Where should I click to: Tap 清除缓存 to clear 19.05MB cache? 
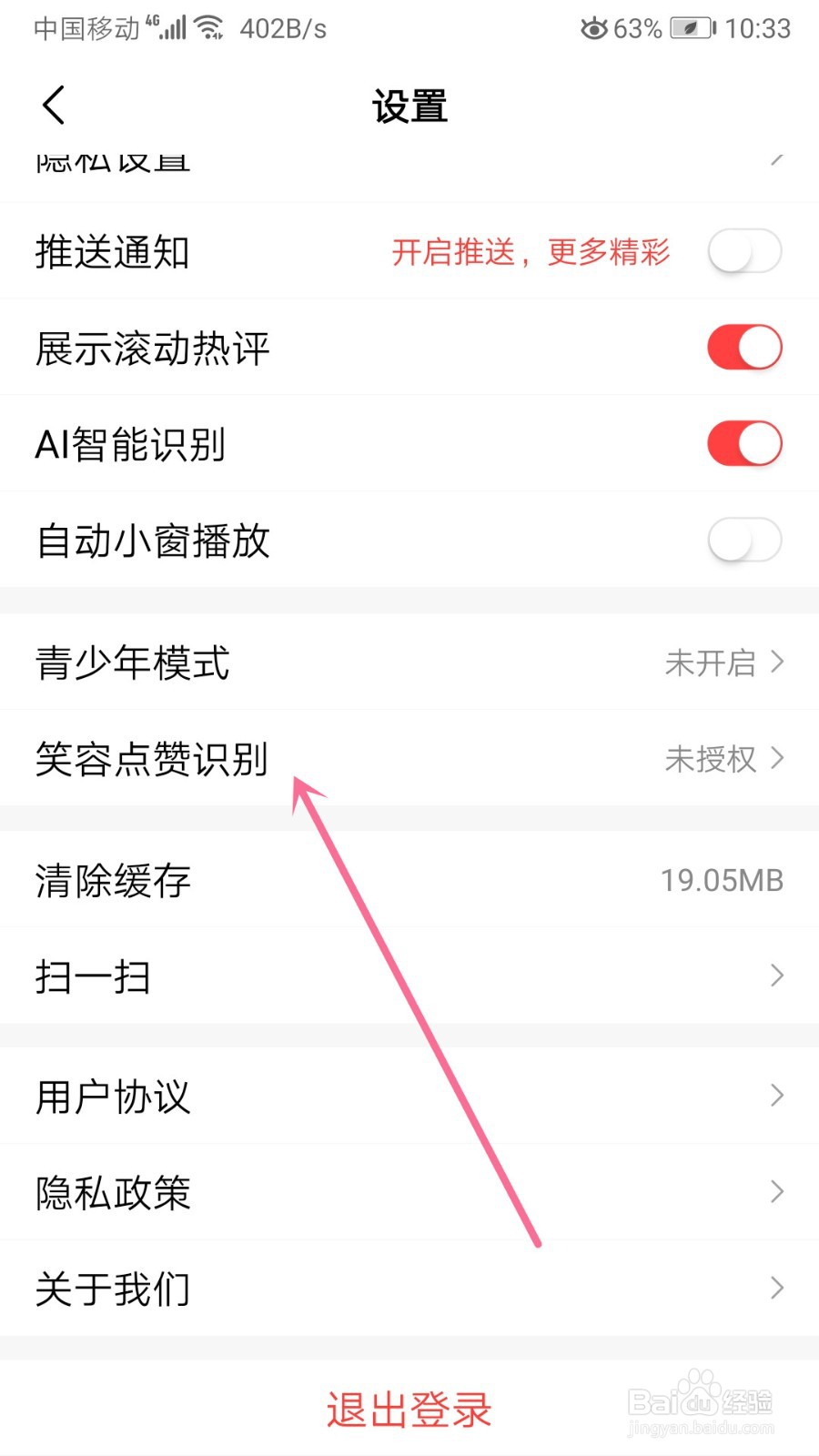[409, 880]
